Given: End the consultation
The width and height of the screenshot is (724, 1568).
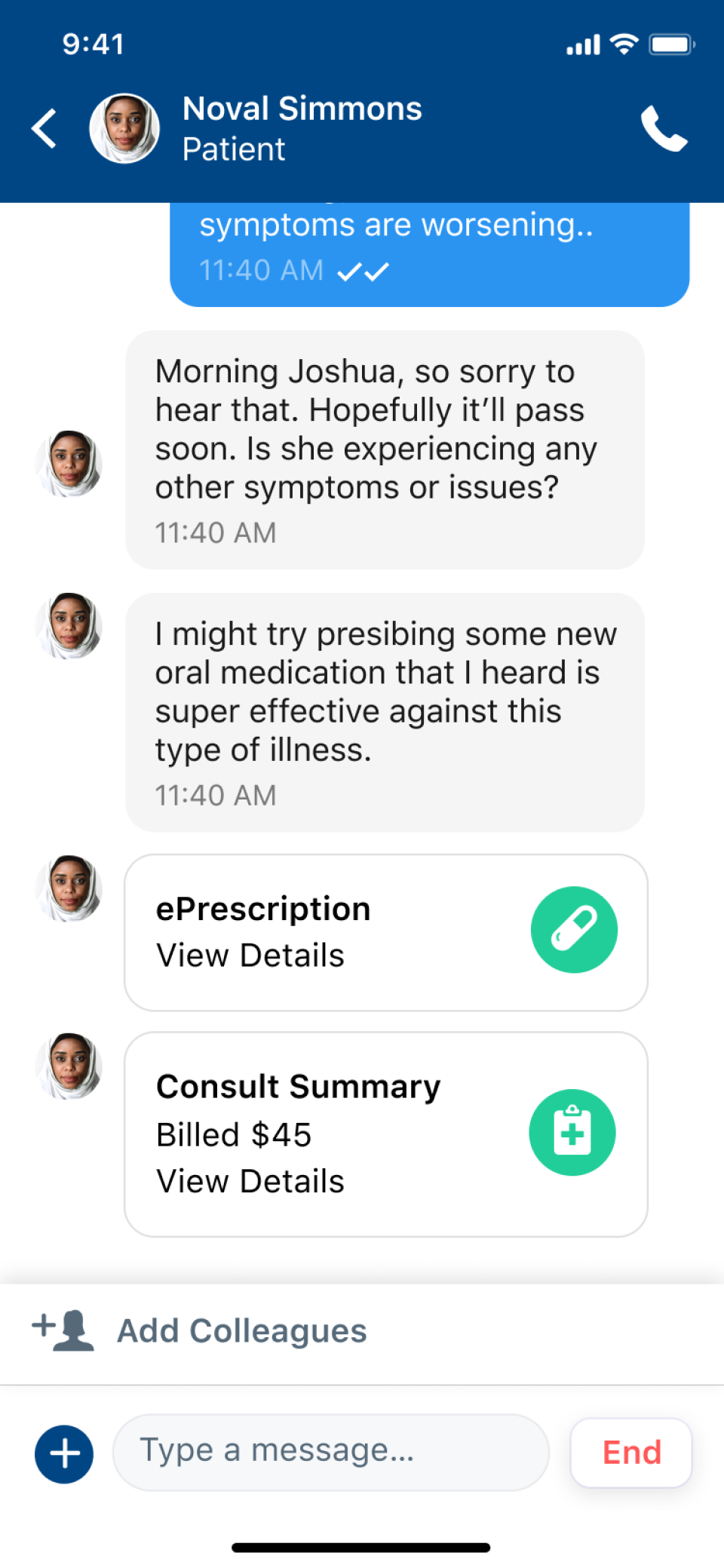Looking at the screenshot, I should (x=630, y=1452).
